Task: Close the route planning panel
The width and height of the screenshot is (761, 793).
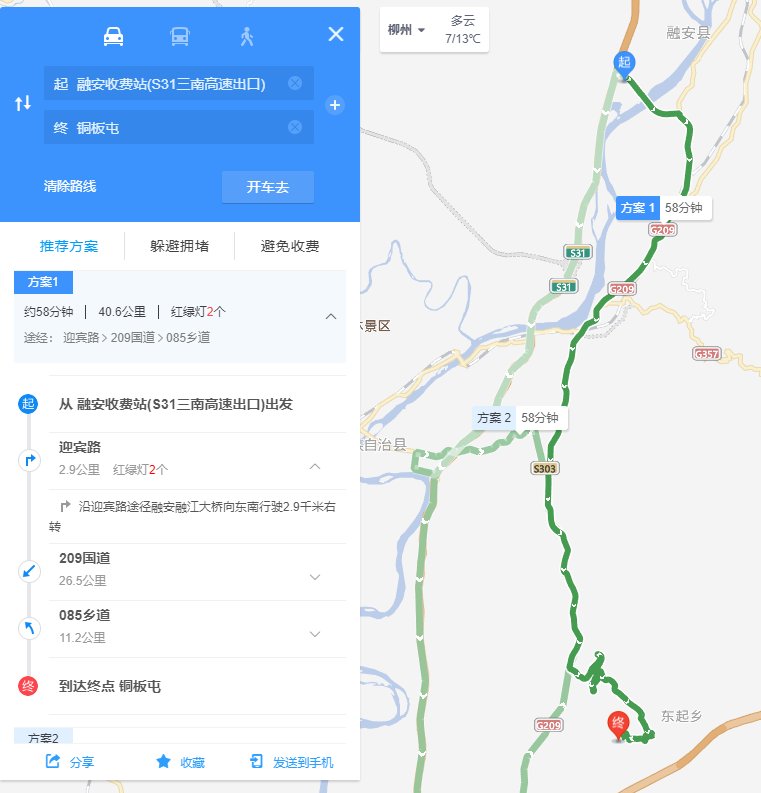Action: tap(336, 35)
